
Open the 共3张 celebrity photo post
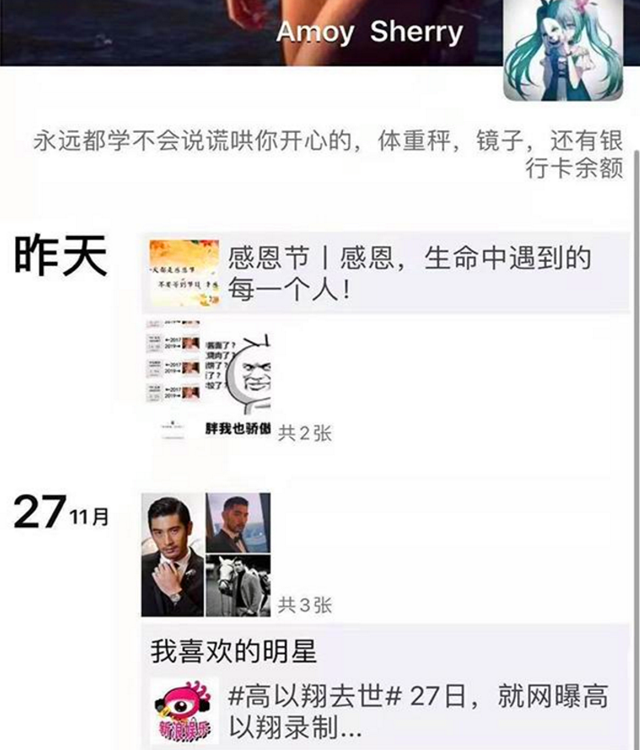(x=206, y=554)
